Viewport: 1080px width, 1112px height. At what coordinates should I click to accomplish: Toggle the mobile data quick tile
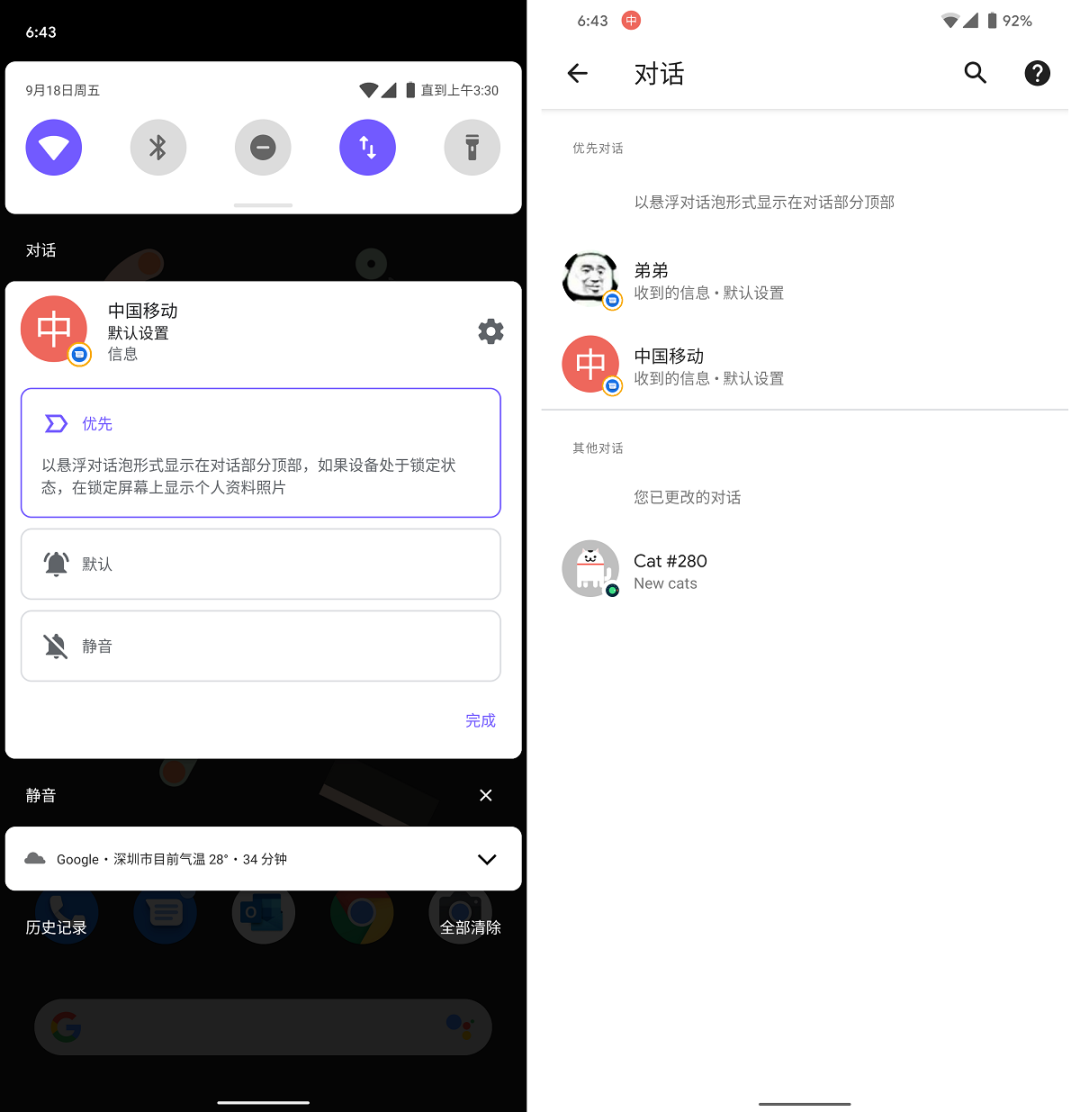pos(367,148)
